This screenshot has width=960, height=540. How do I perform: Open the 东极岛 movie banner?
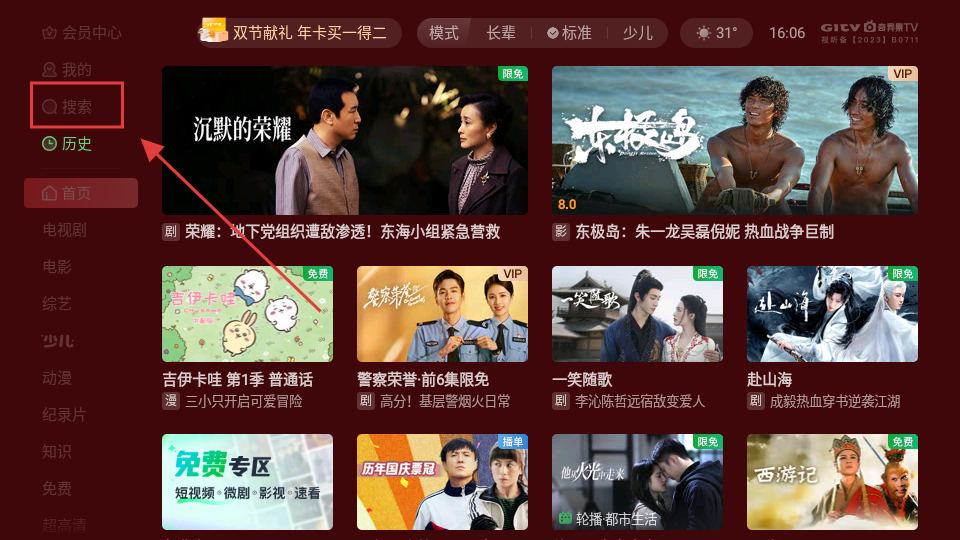[x=734, y=140]
